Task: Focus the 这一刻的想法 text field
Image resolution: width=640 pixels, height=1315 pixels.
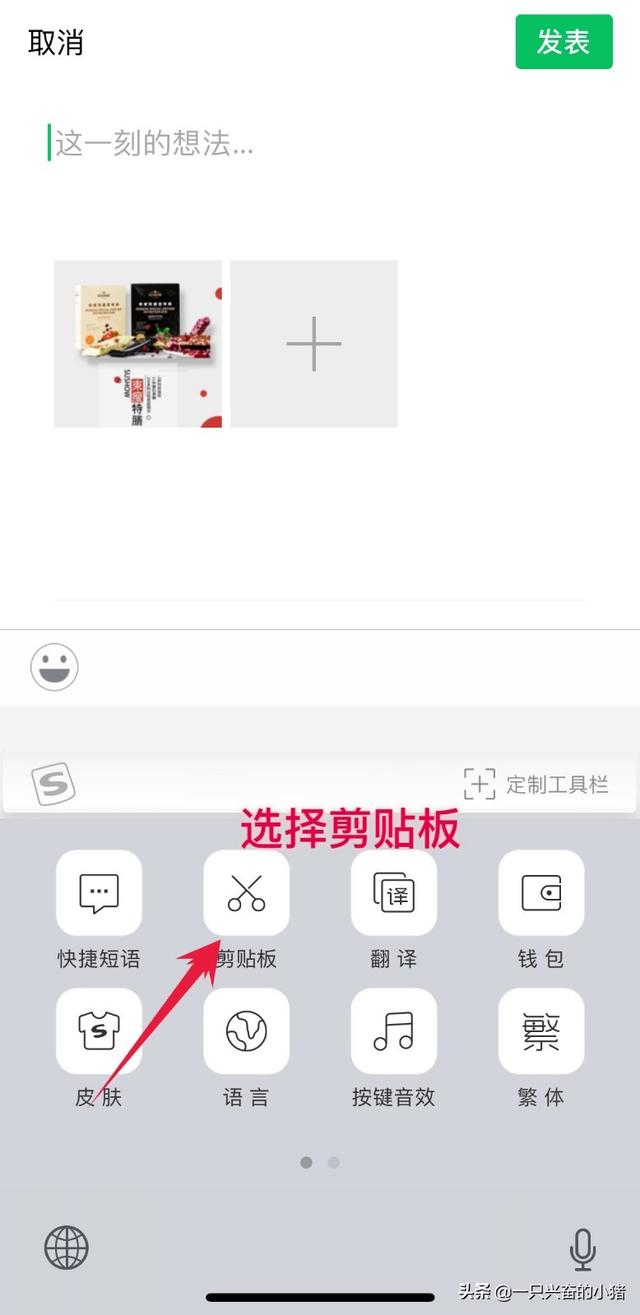Action: pyautogui.click(x=300, y=144)
